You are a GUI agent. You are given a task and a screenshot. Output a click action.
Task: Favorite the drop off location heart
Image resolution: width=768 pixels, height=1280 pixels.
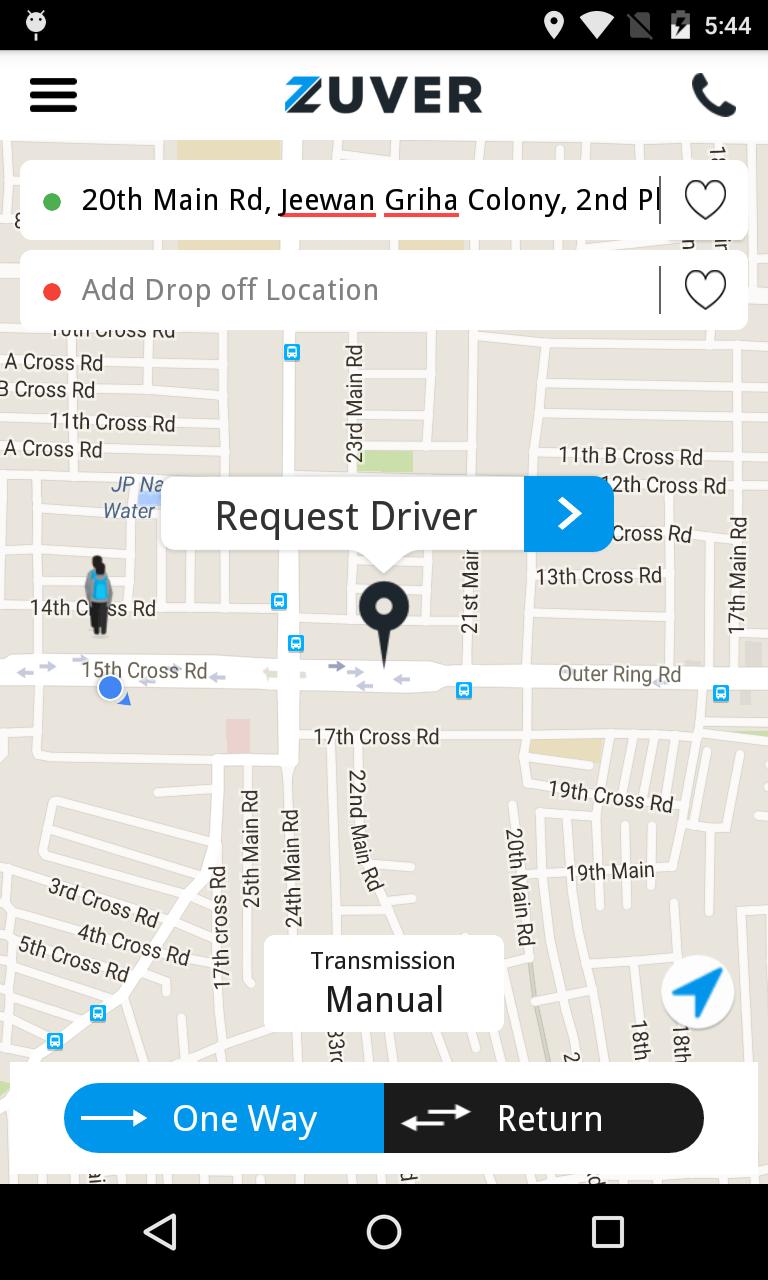point(705,289)
